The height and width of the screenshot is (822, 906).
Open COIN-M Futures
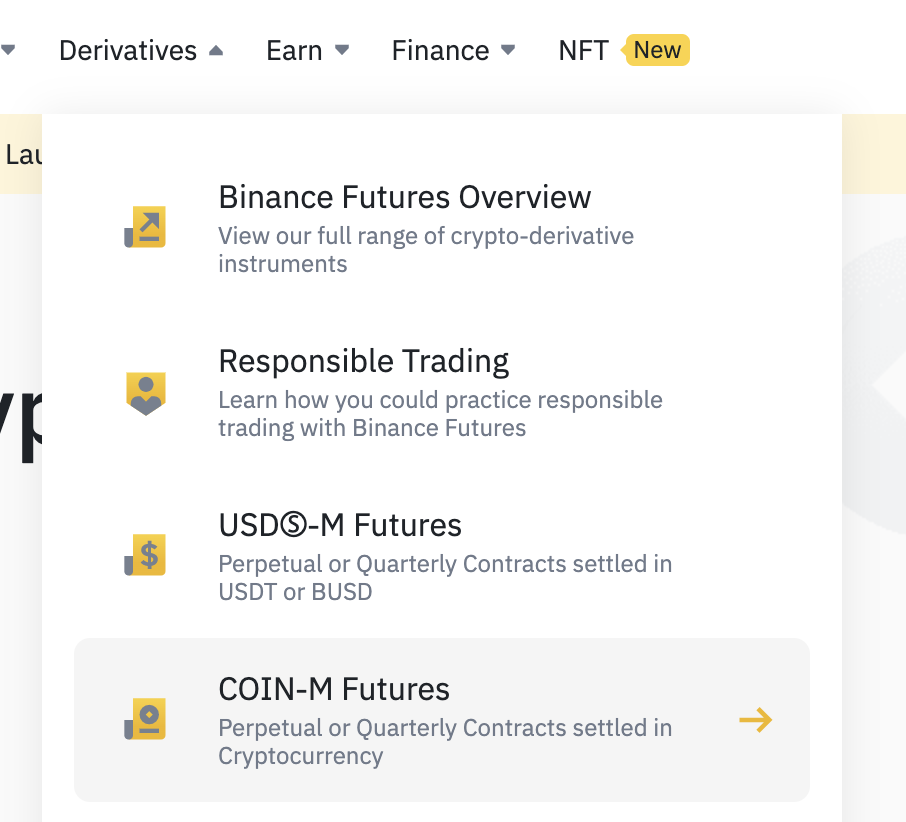point(442,720)
